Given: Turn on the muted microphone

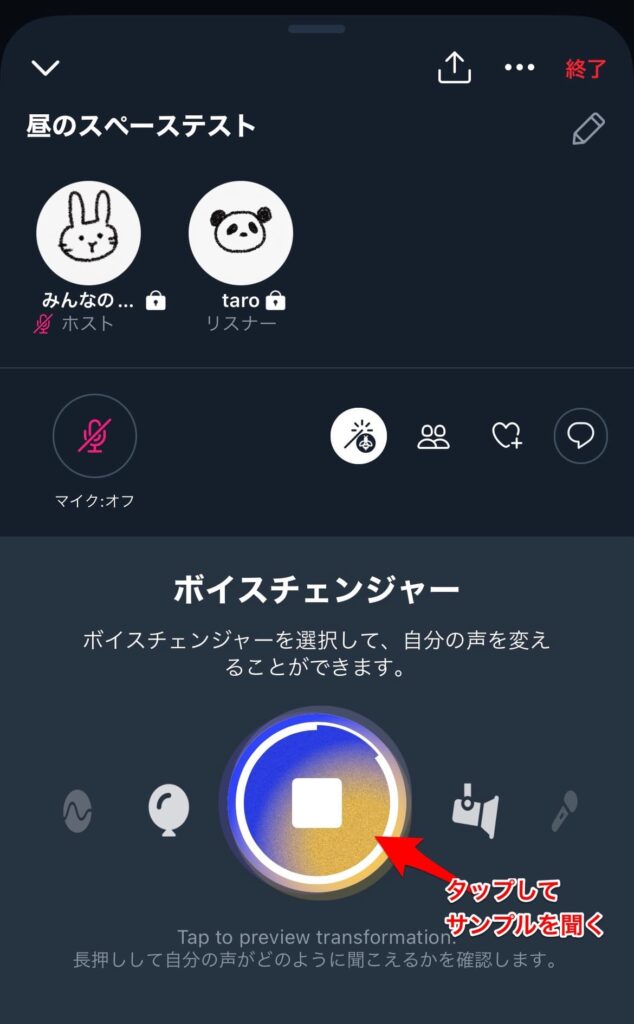Looking at the screenshot, I should coord(95,436).
